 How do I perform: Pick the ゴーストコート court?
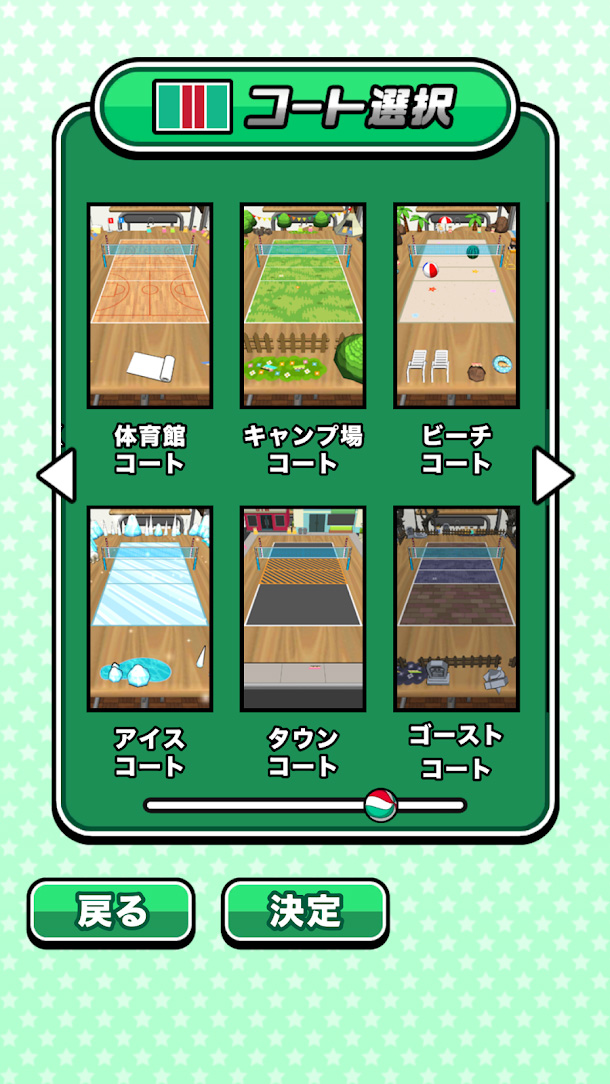[x=456, y=608]
